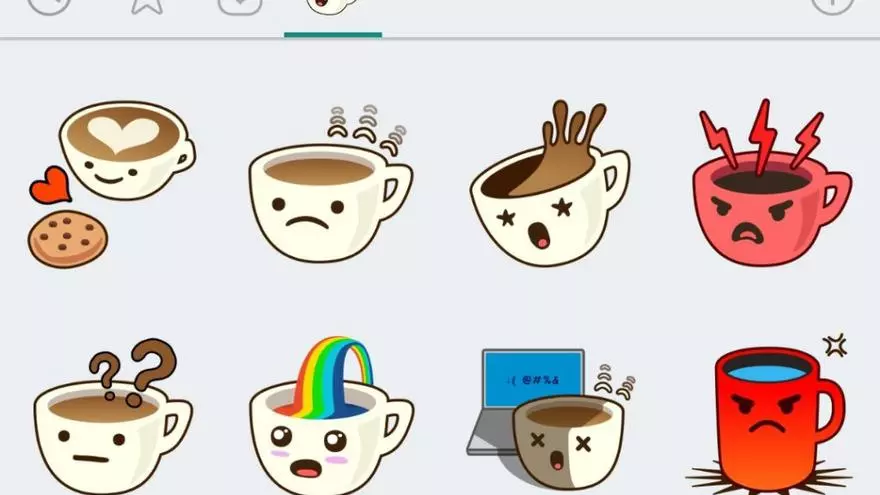Add more sticker packs with plus icon
This screenshot has height=495, width=880.
click(x=831, y=5)
